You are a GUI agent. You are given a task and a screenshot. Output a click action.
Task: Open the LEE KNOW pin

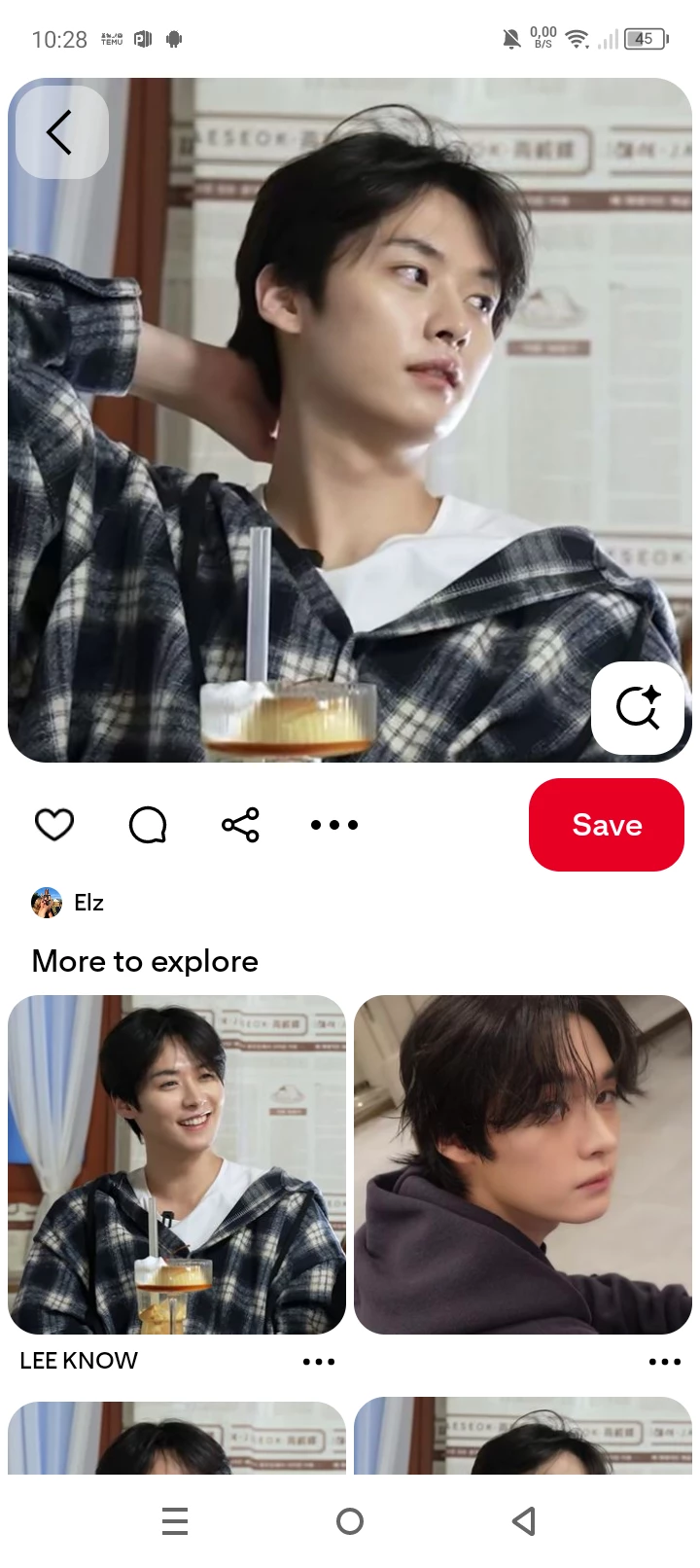[x=177, y=1164]
